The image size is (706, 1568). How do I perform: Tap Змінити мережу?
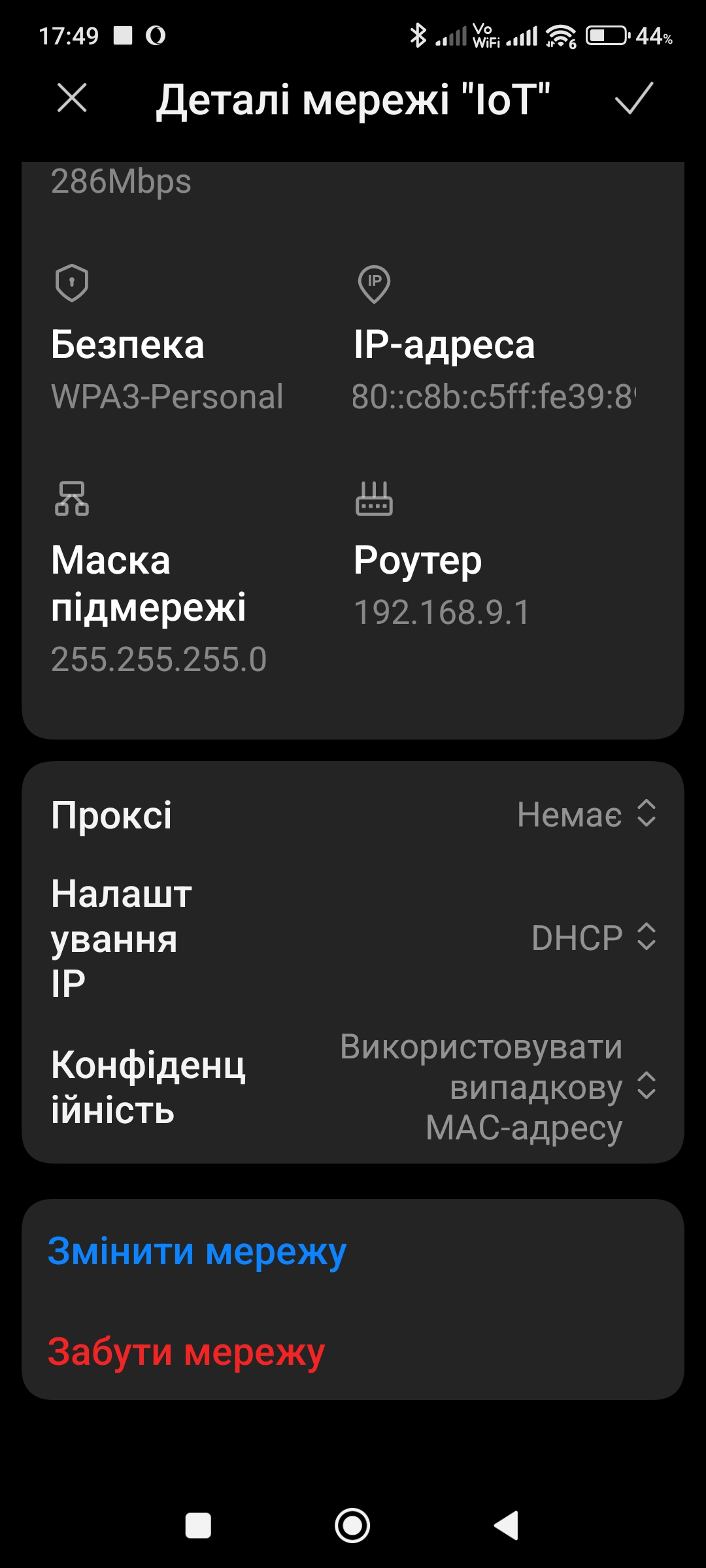click(x=197, y=1252)
